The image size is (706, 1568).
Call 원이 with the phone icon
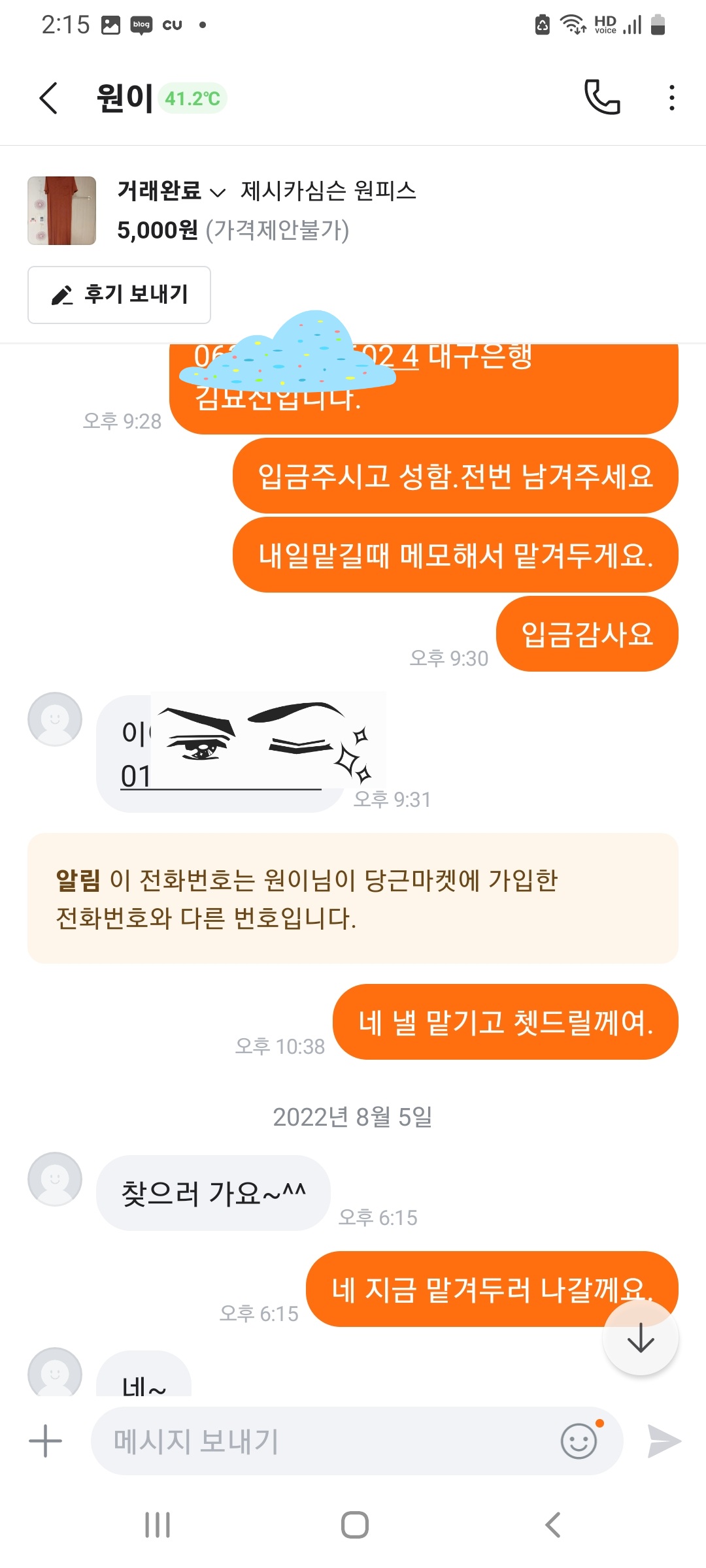(x=601, y=98)
